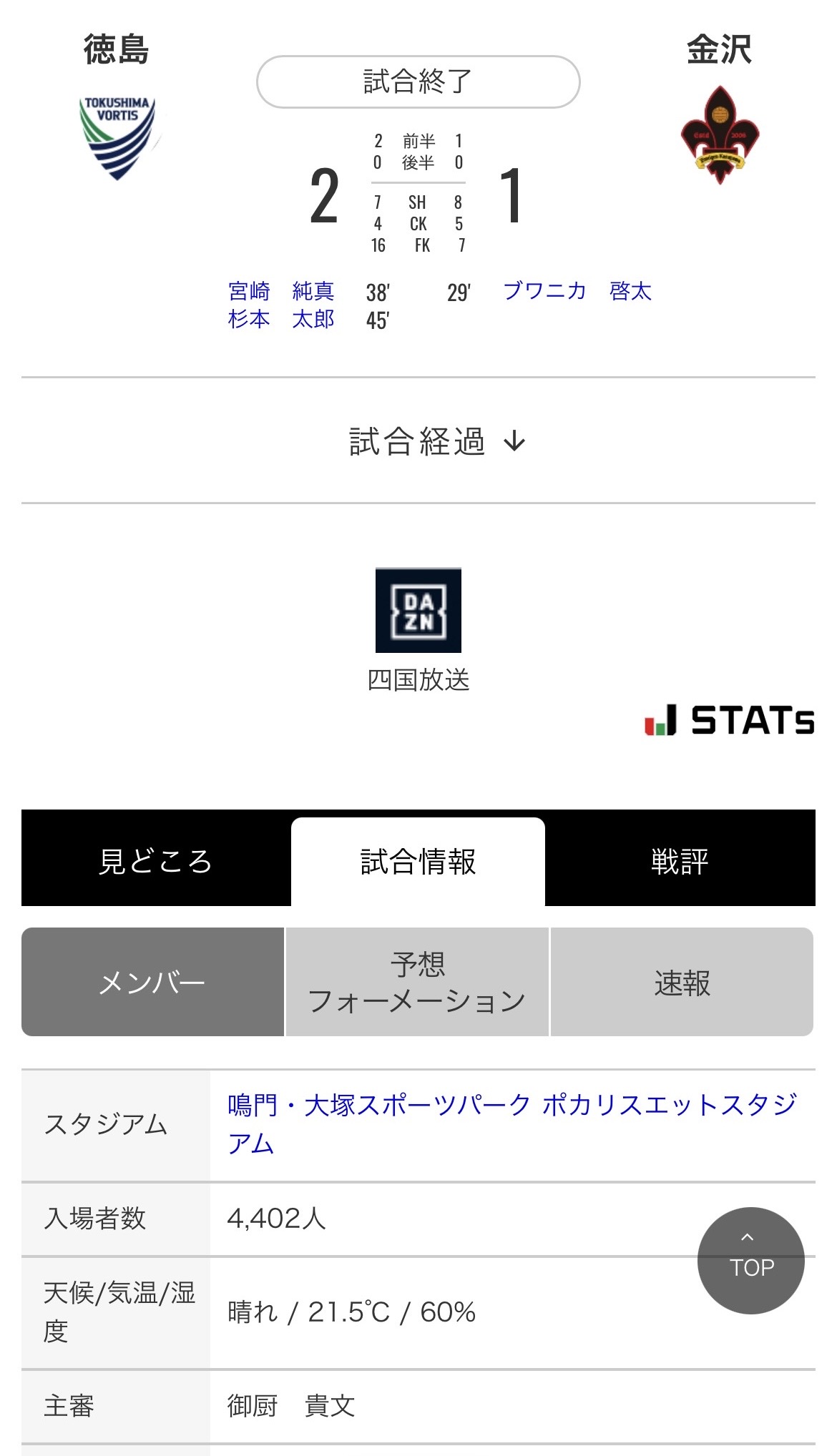Select the 試合情報 tab
The height and width of the screenshot is (1456, 837).
pyautogui.click(x=418, y=862)
